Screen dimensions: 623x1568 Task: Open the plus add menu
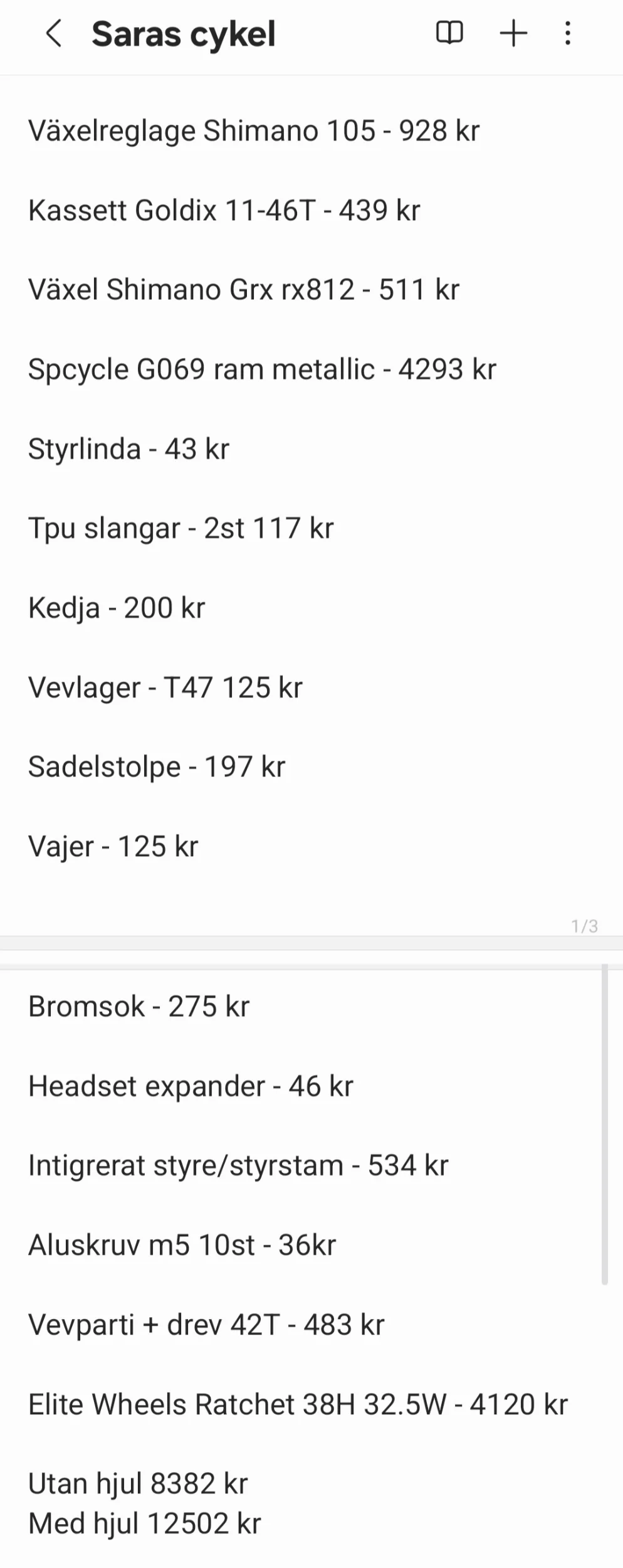(513, 33)
